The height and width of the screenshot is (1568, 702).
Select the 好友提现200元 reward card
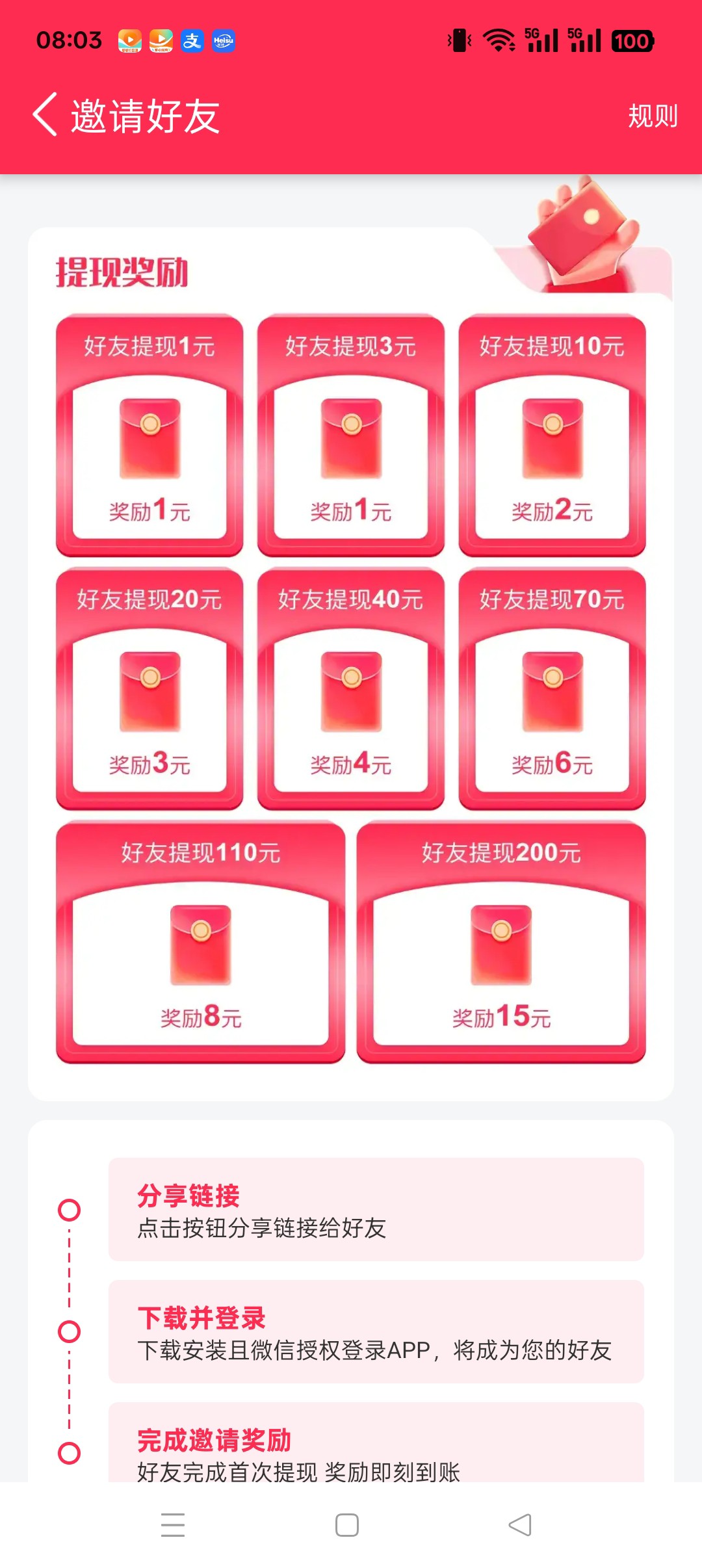pos(502,946)
